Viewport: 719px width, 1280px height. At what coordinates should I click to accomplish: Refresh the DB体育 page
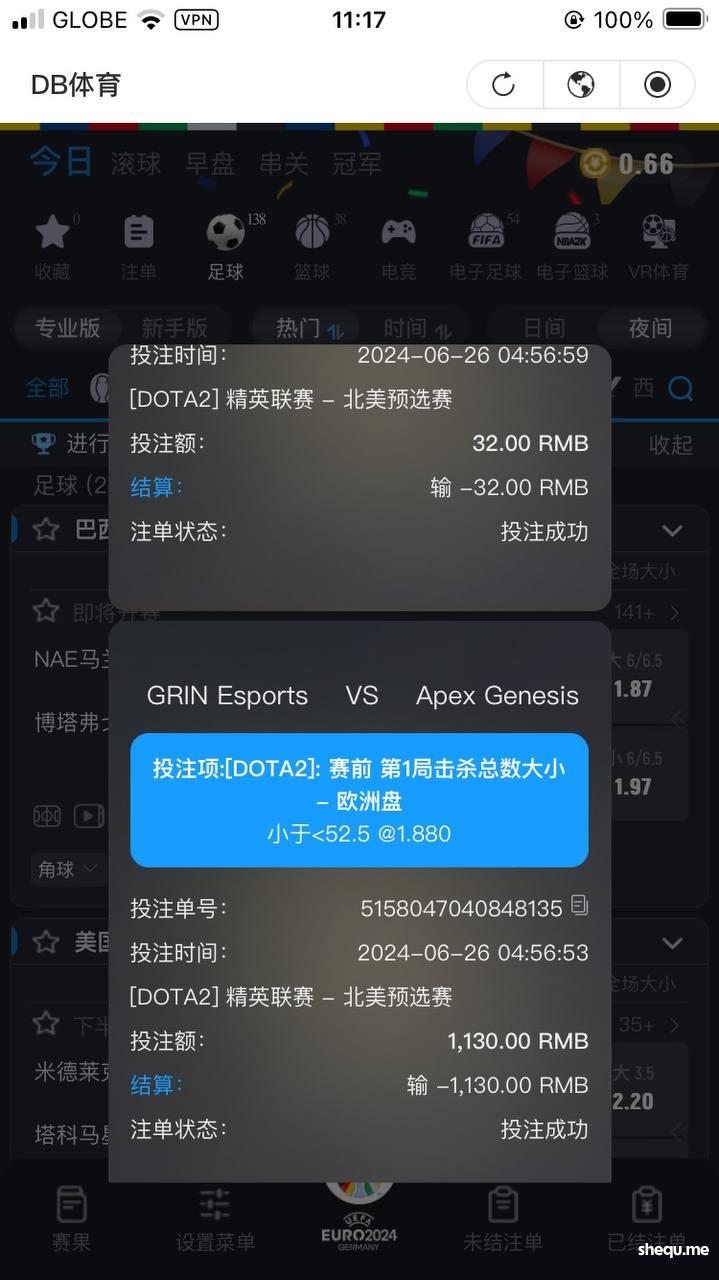503,85
